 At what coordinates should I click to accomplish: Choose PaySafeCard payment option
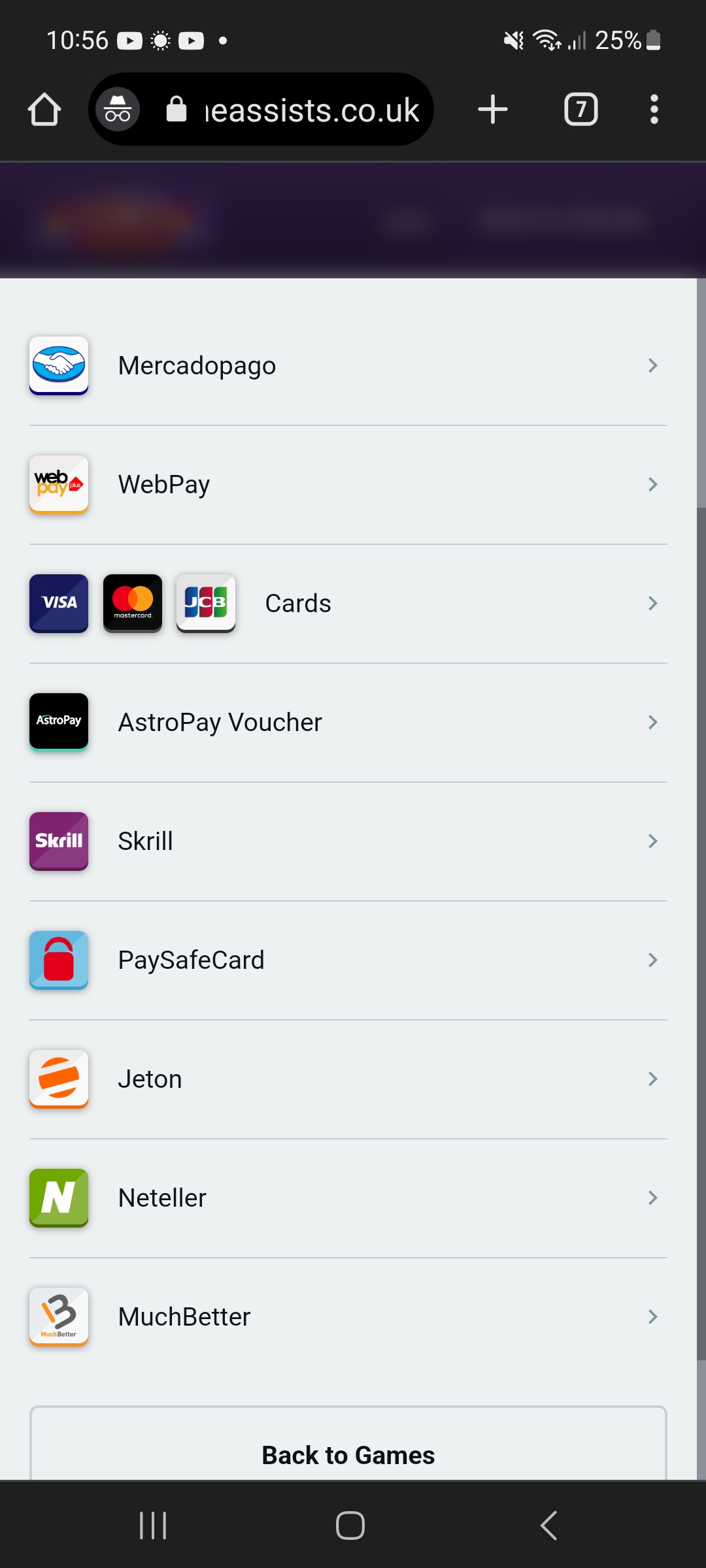click(x=348, y=960)
